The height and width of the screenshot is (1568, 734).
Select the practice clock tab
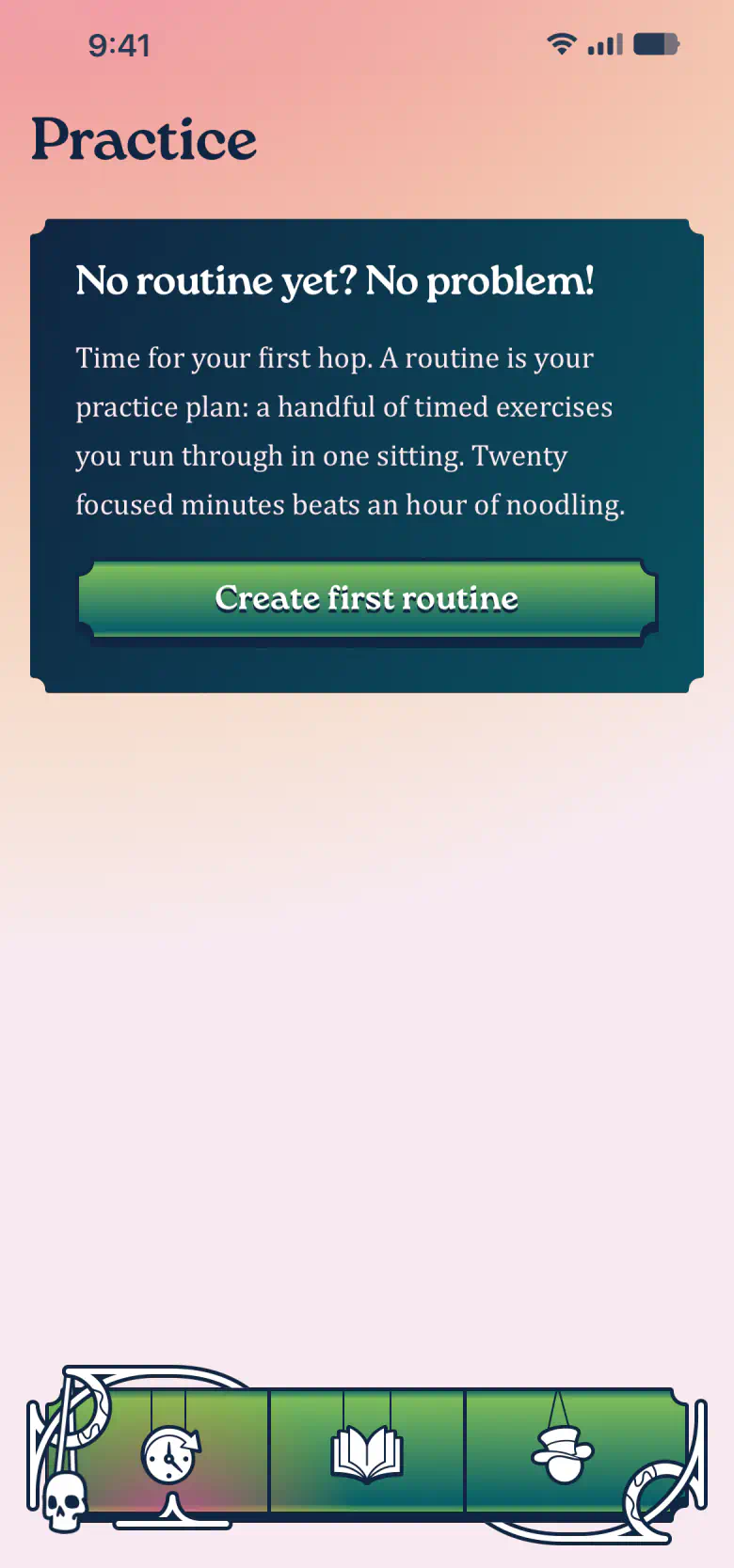171,1451
